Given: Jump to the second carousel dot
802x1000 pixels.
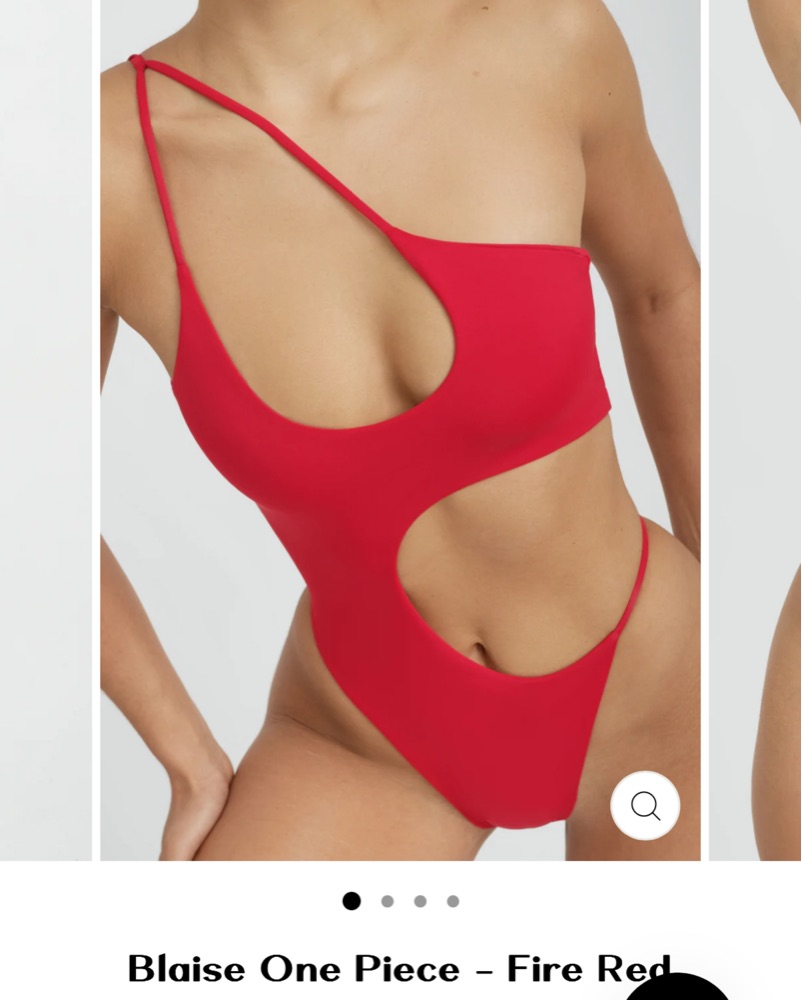Looking at the screenshot, I should (x=387, y=901).
